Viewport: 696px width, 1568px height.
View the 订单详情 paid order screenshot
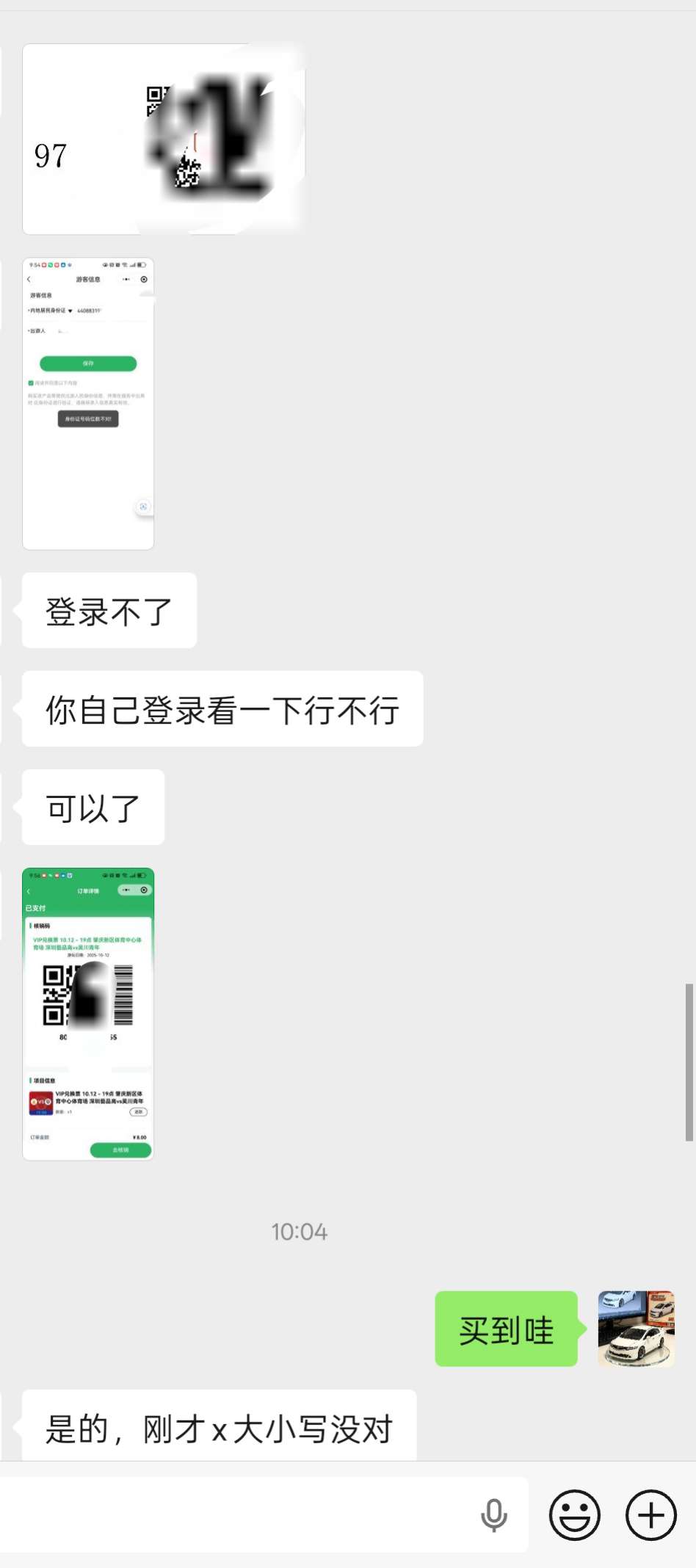88,1014
